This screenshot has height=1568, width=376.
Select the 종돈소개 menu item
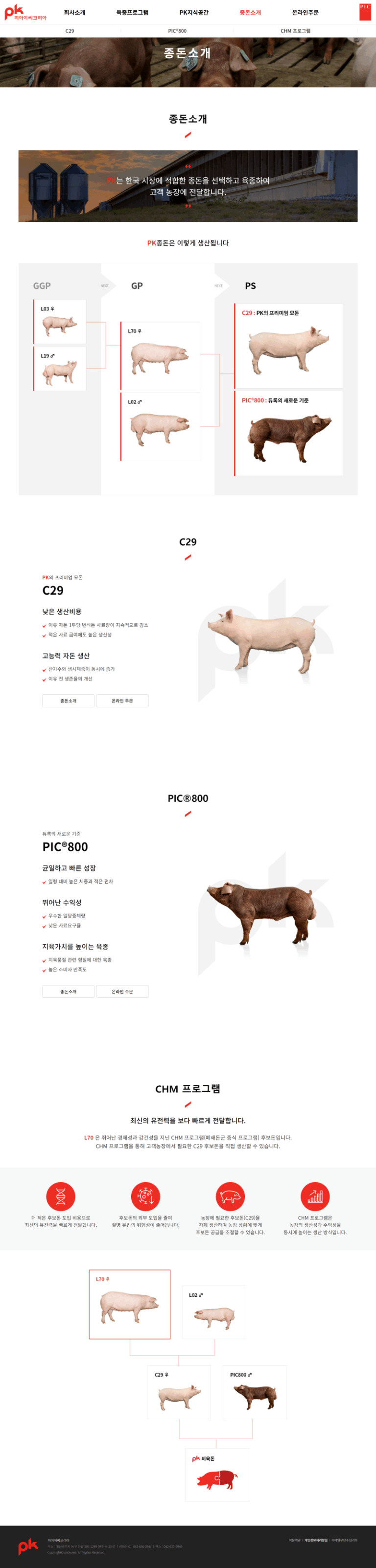click(250, 12)
